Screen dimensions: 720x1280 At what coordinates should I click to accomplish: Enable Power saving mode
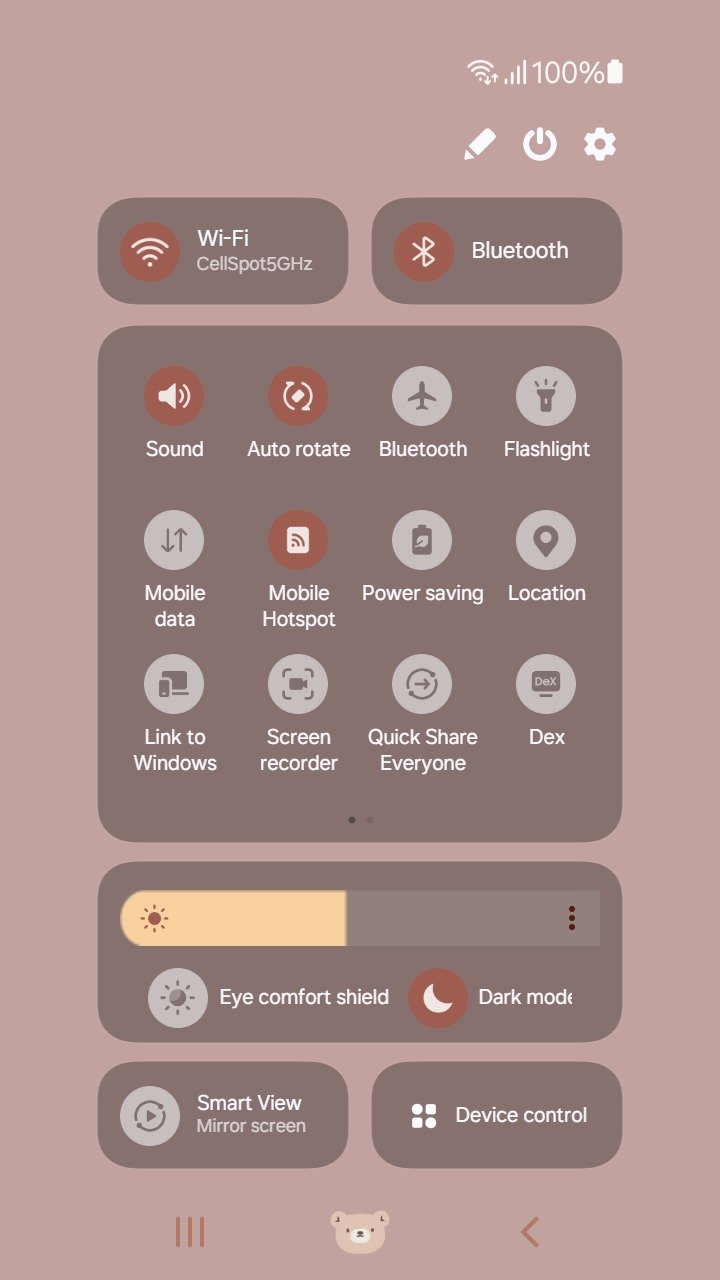click(x=422, y=540)
